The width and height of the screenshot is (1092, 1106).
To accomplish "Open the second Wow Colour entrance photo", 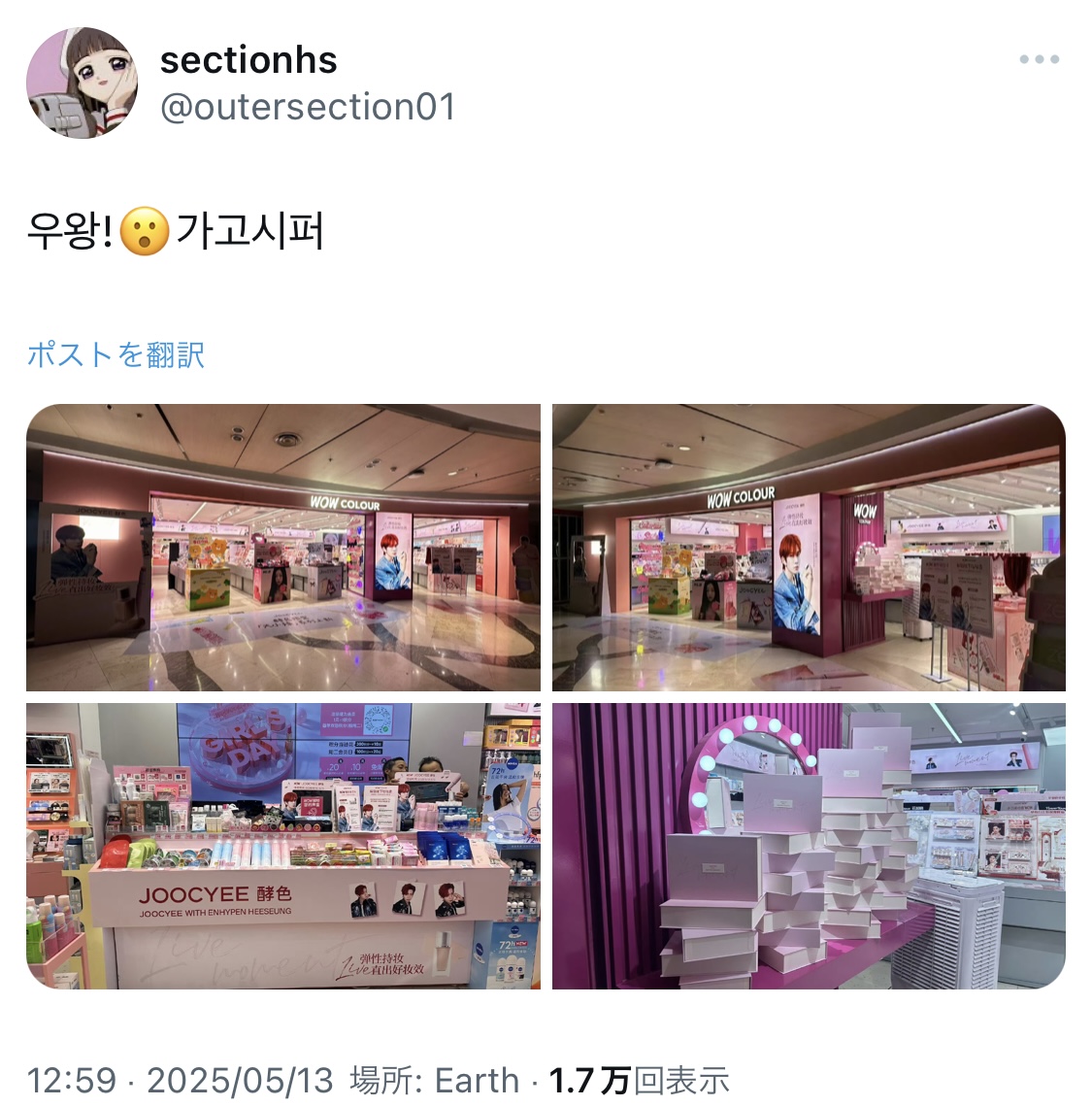I will (809, 548).
